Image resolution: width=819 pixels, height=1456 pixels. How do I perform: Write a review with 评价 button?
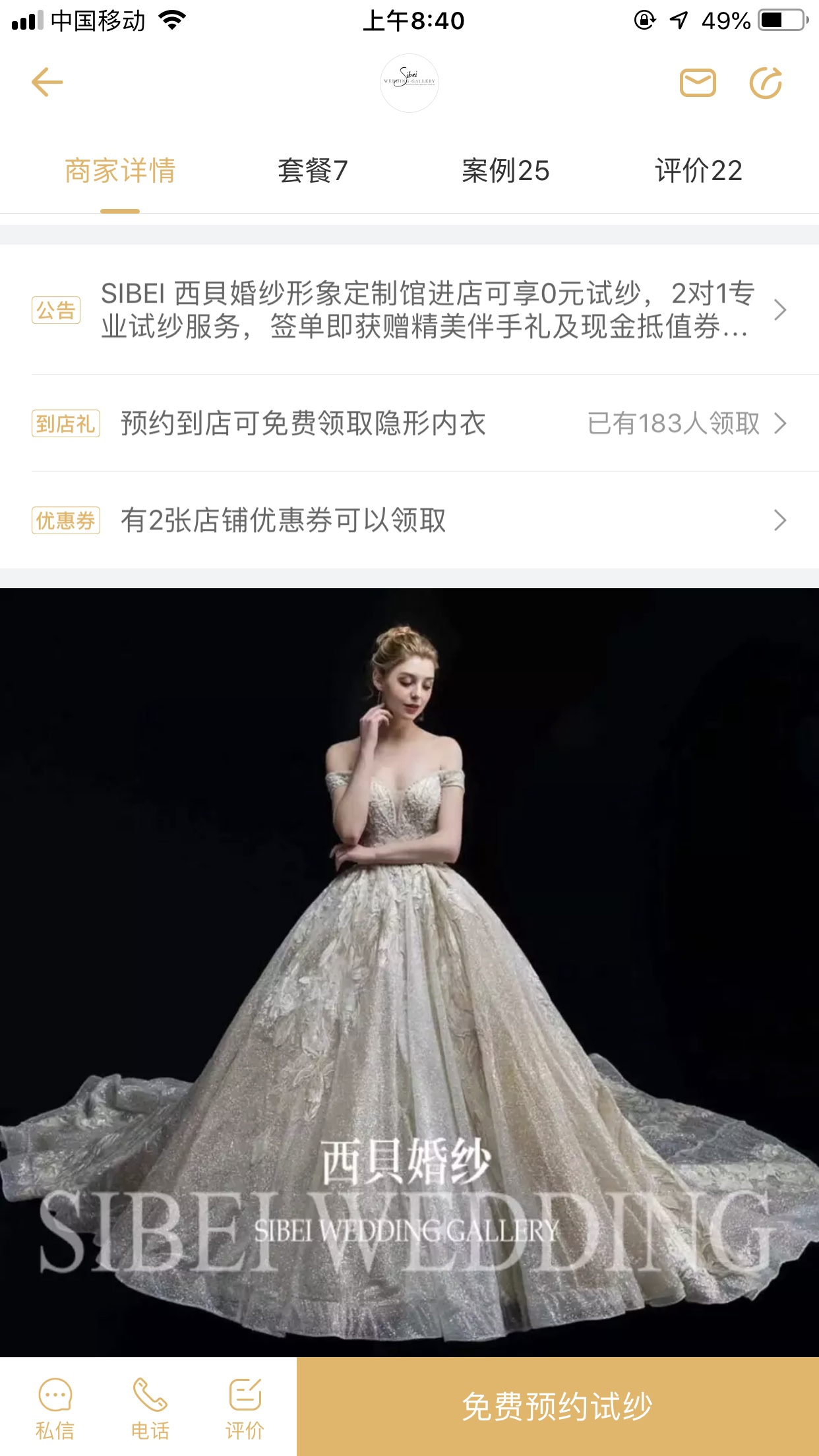(245, 1407)
